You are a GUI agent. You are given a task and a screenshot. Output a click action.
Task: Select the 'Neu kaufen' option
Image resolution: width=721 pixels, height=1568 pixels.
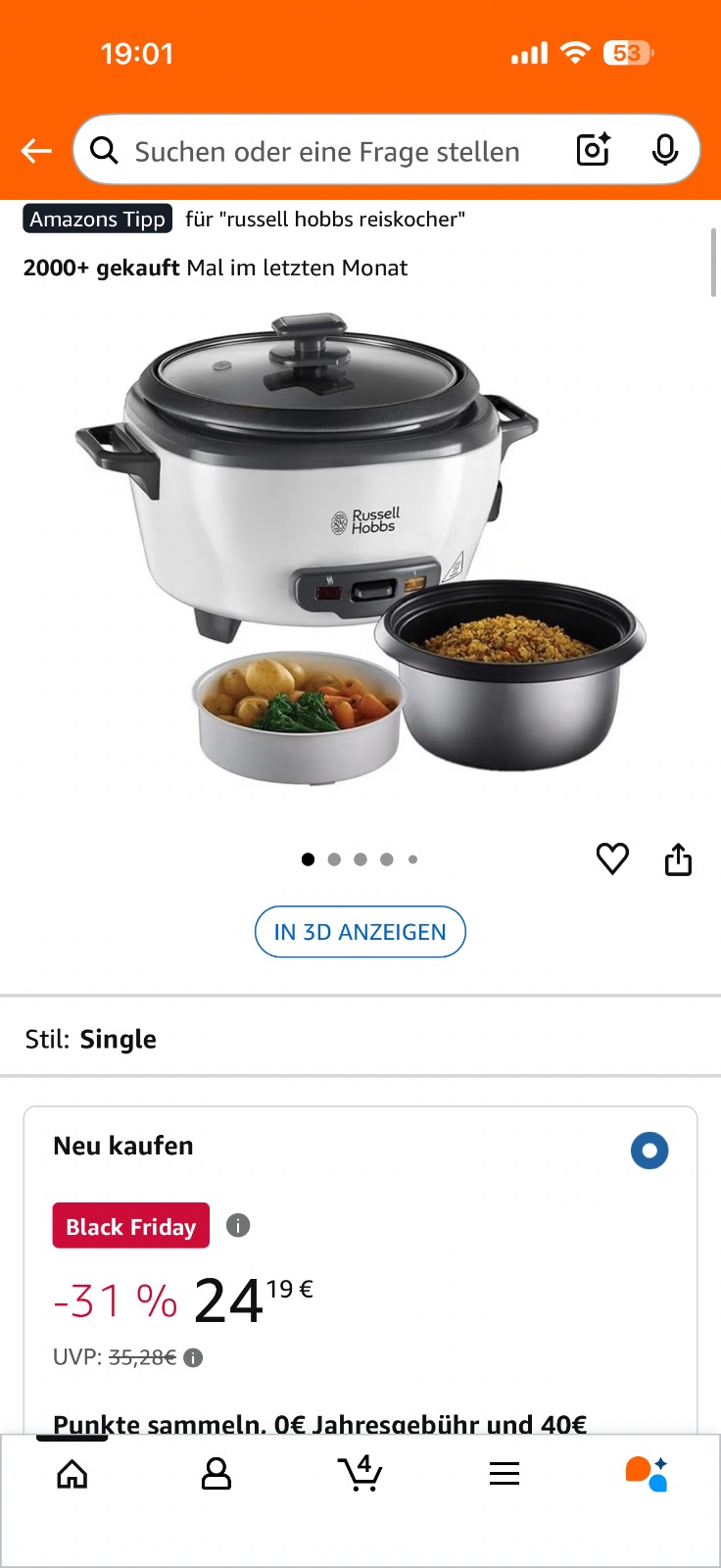(649, 1151)
